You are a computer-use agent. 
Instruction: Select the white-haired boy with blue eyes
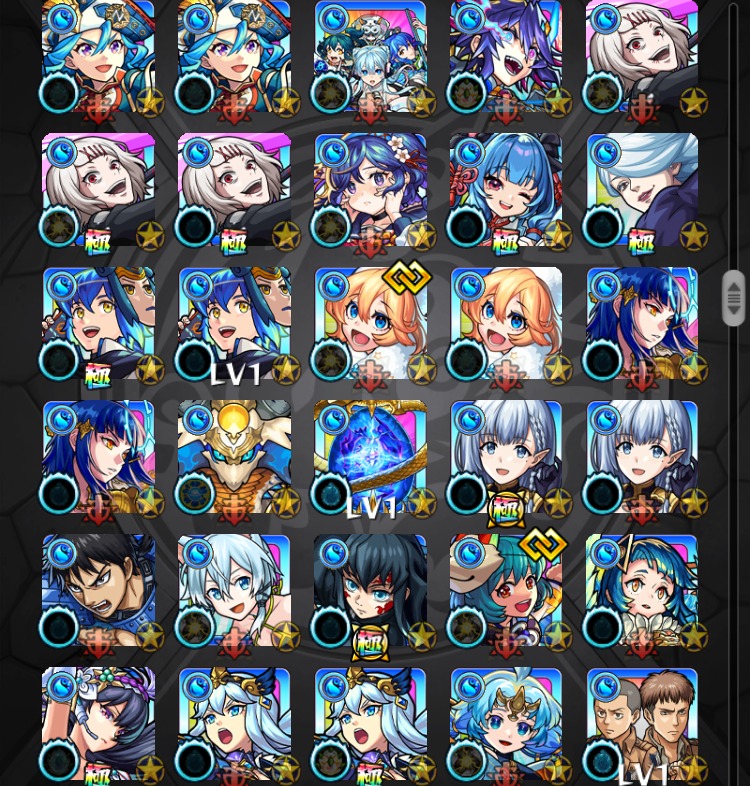pos(234,590)
